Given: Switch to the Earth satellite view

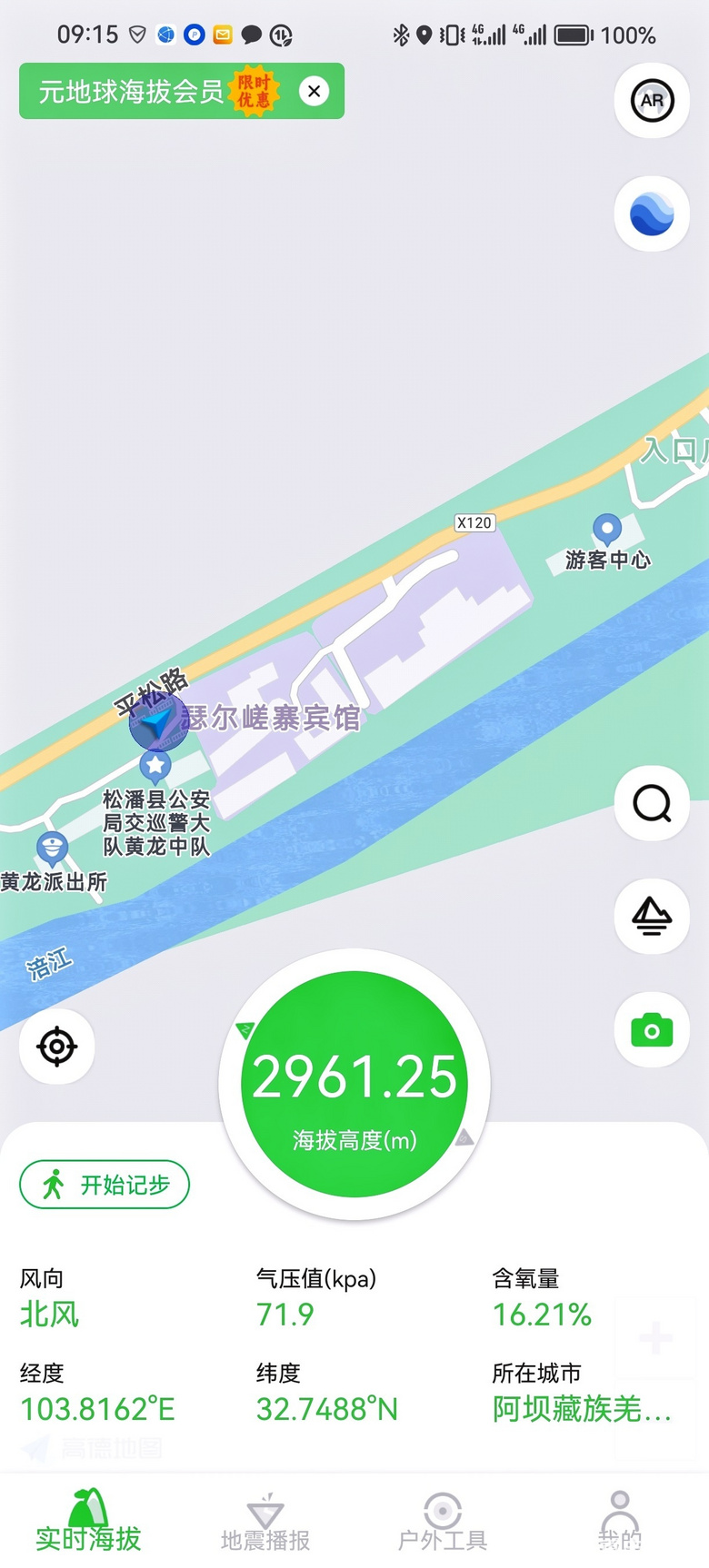Looking at the screenshot, I should [652, 214].
